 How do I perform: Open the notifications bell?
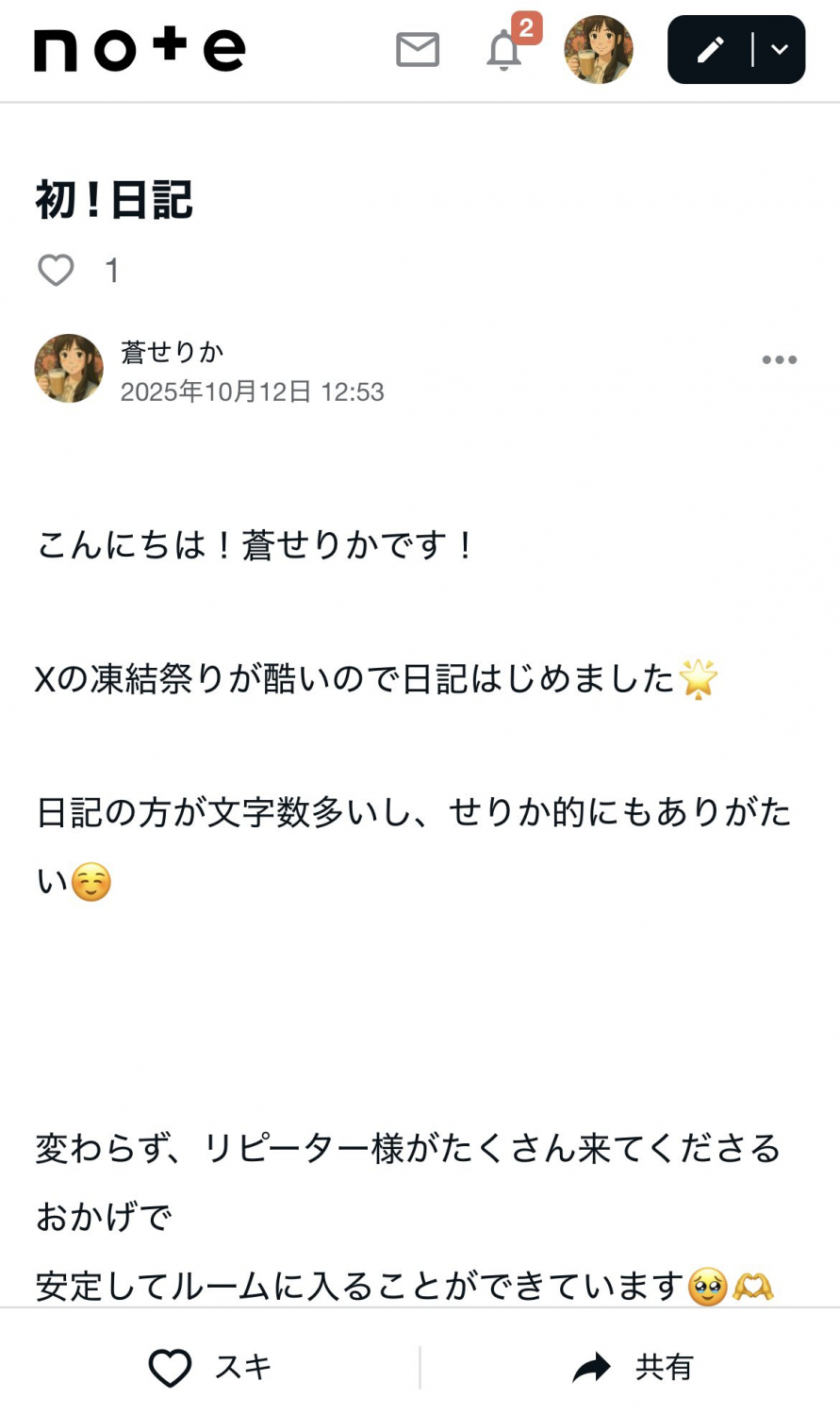pos(504,51)
